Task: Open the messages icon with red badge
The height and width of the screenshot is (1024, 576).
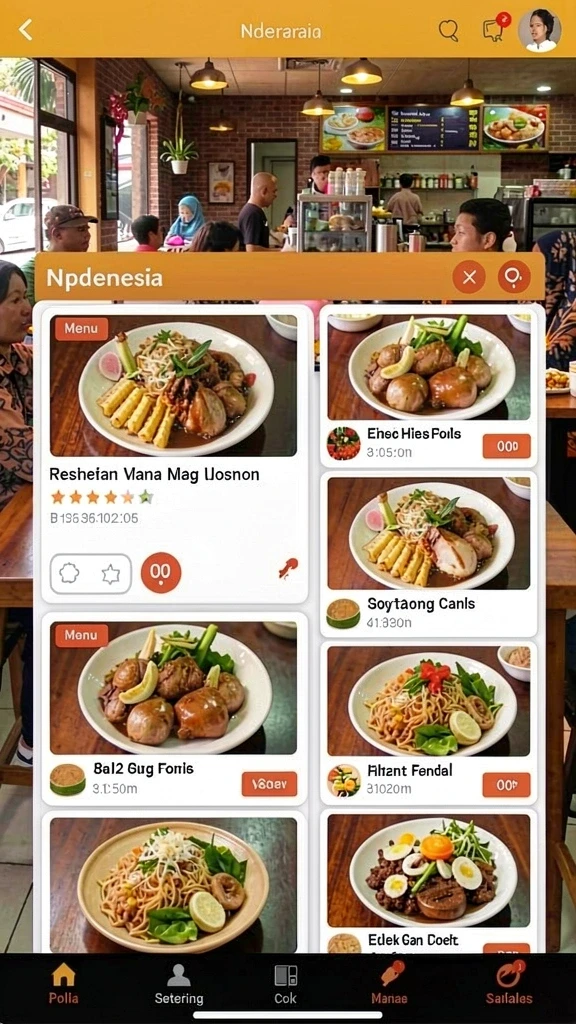Action: pos(494,29)
